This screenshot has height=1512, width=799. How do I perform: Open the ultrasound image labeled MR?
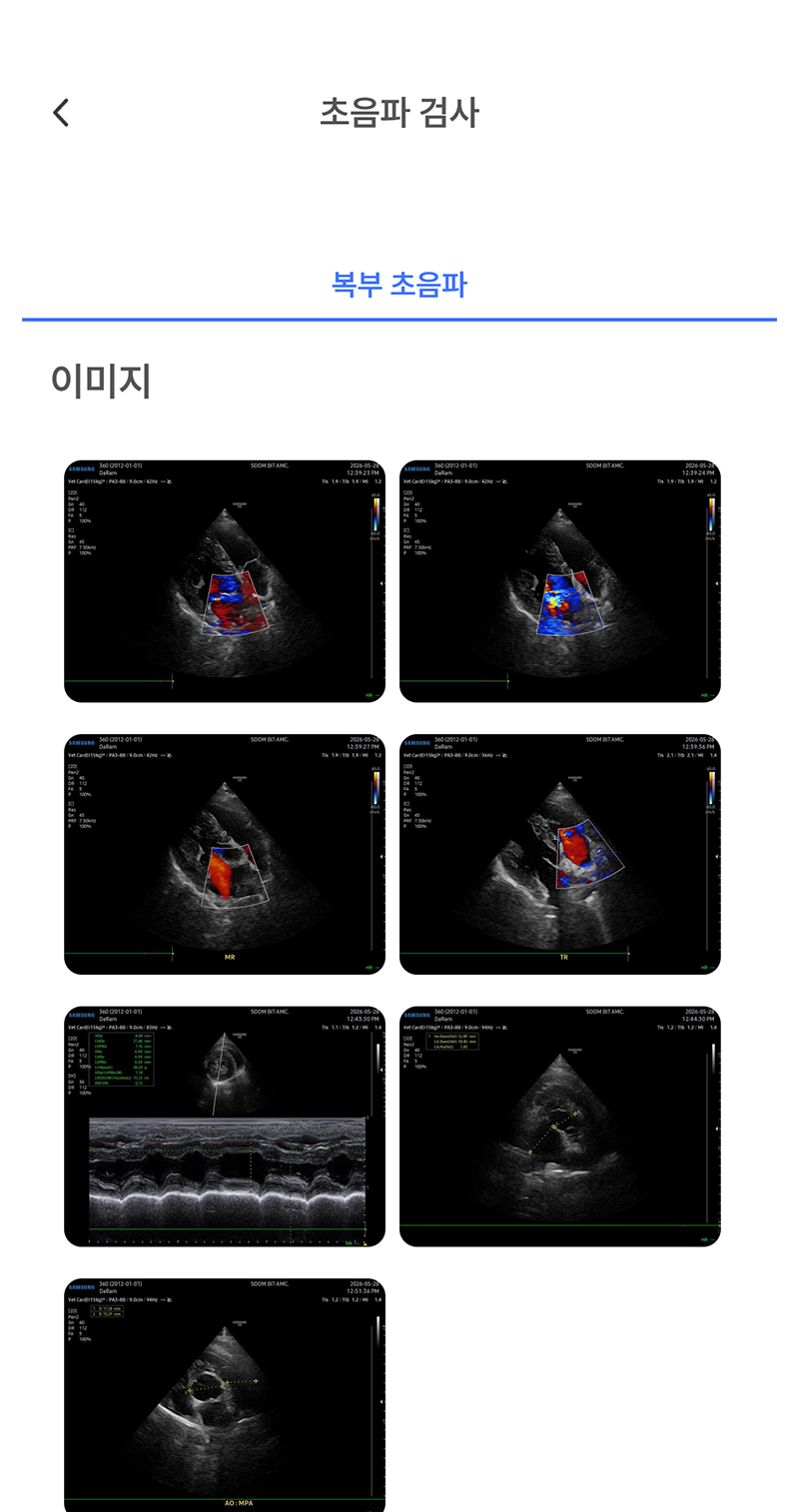[225, 854]
